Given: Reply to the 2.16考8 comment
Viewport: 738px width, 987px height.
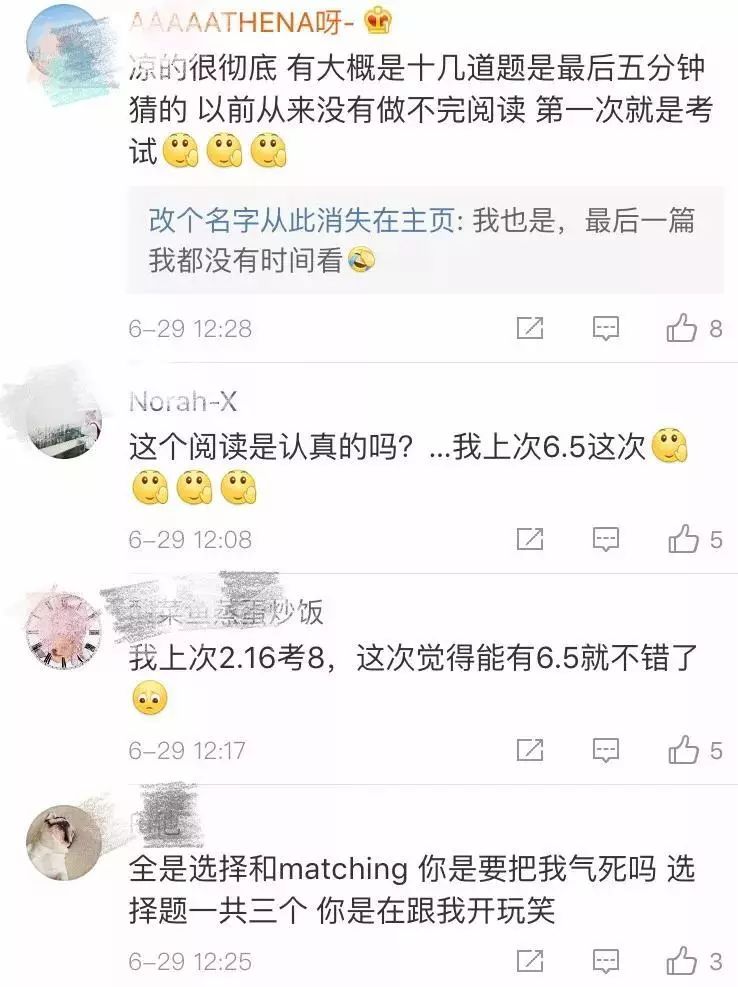Looking at the screenshot, I should tap(605, 750).
